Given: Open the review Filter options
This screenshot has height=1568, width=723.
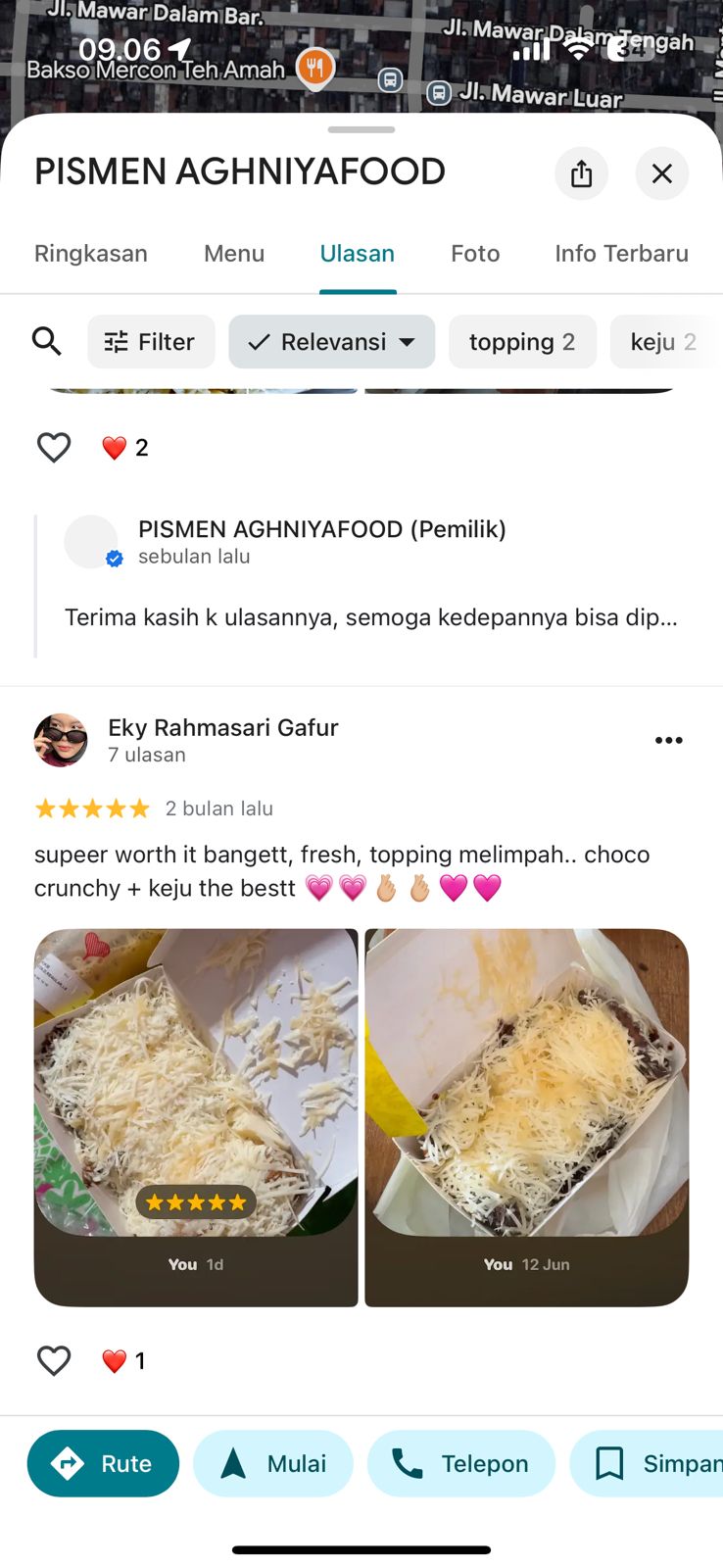Looking at the screenshot, I should click(150, 341).
